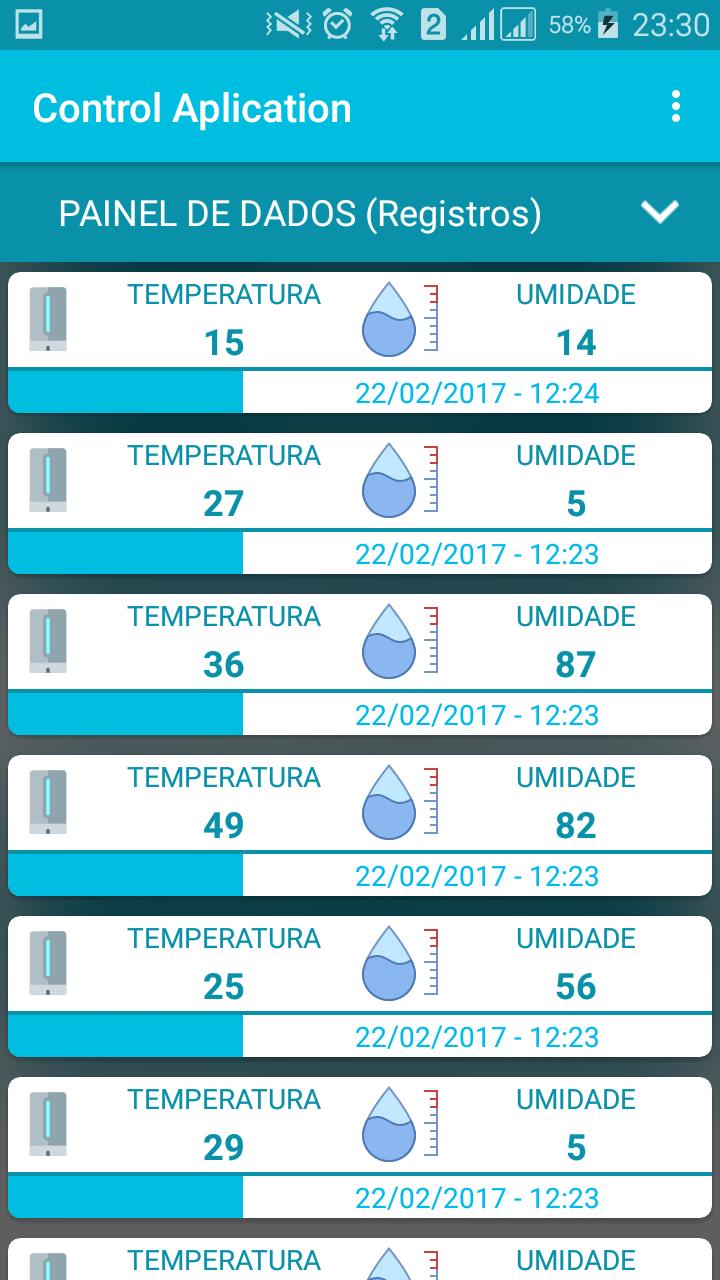Tap the humidity droplet icon for the 87 reading
The height and width of the screenshot is (1280, 720).
(x=390, y=640)
